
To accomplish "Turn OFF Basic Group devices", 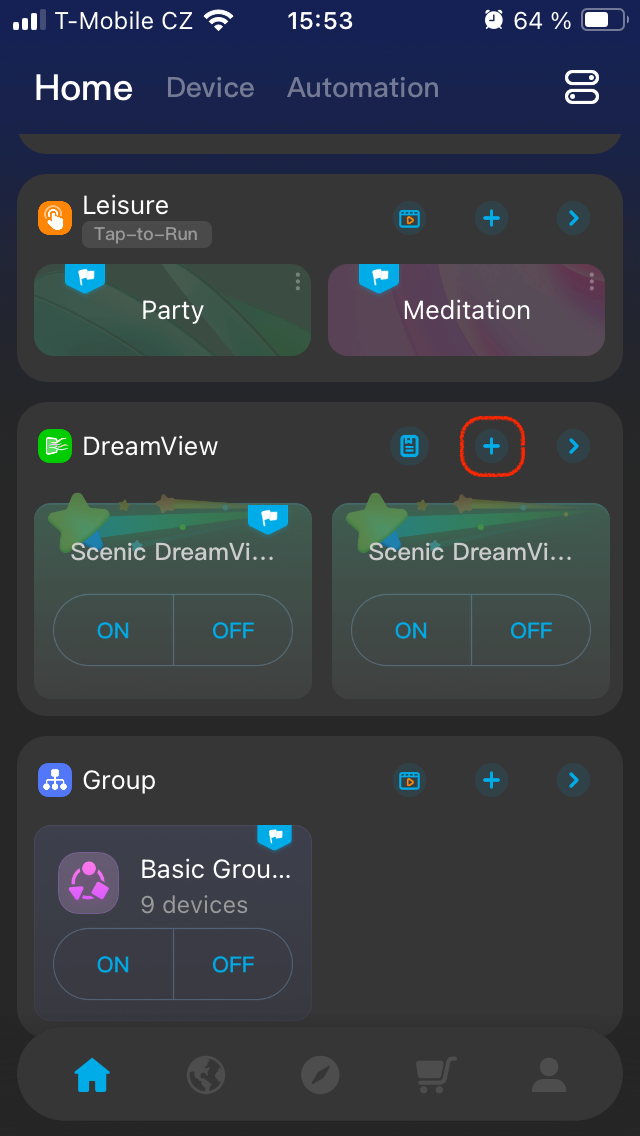I will coord(233,964).
